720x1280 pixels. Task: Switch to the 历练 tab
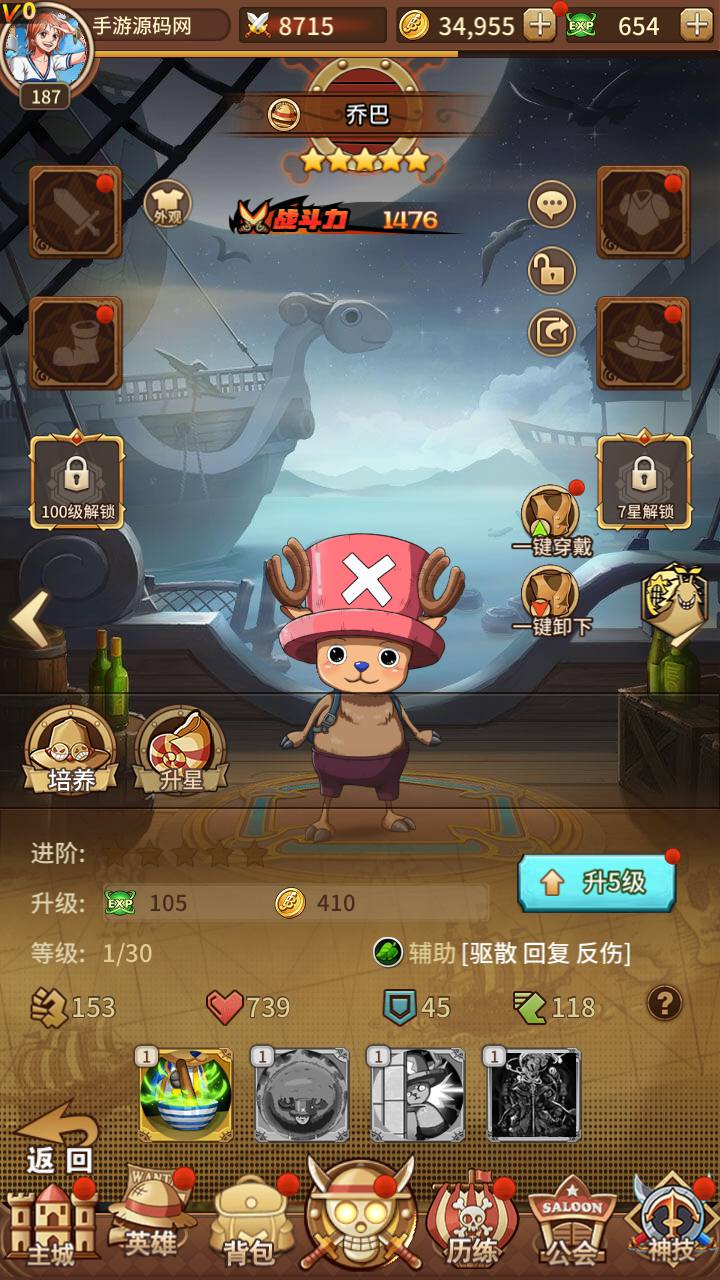click(x=472, y=1225)
